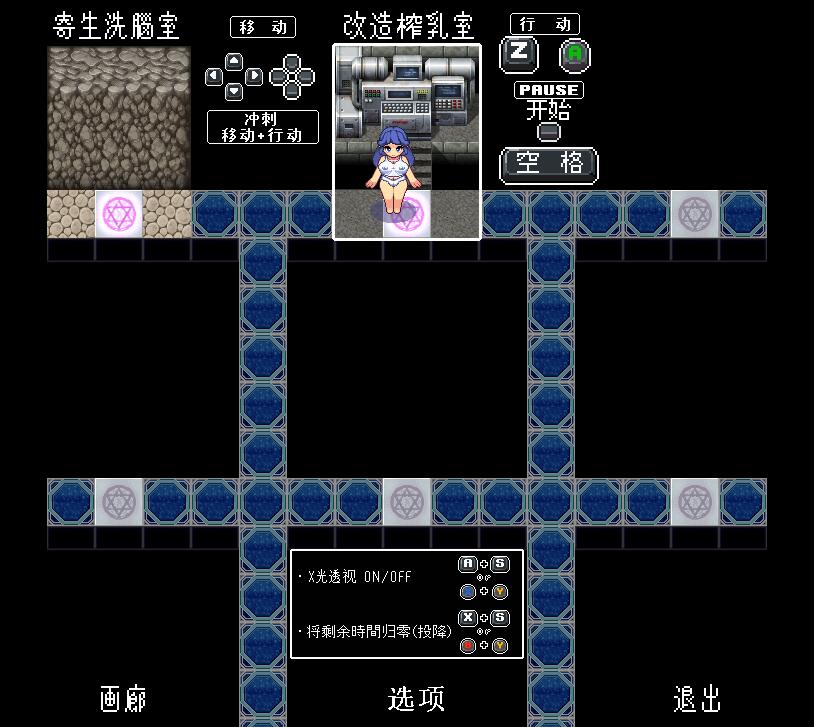The width and height of the screenshot is (814, 727).
Task: Tap the 空格 space key button
Action: click(x=548, y=164)
